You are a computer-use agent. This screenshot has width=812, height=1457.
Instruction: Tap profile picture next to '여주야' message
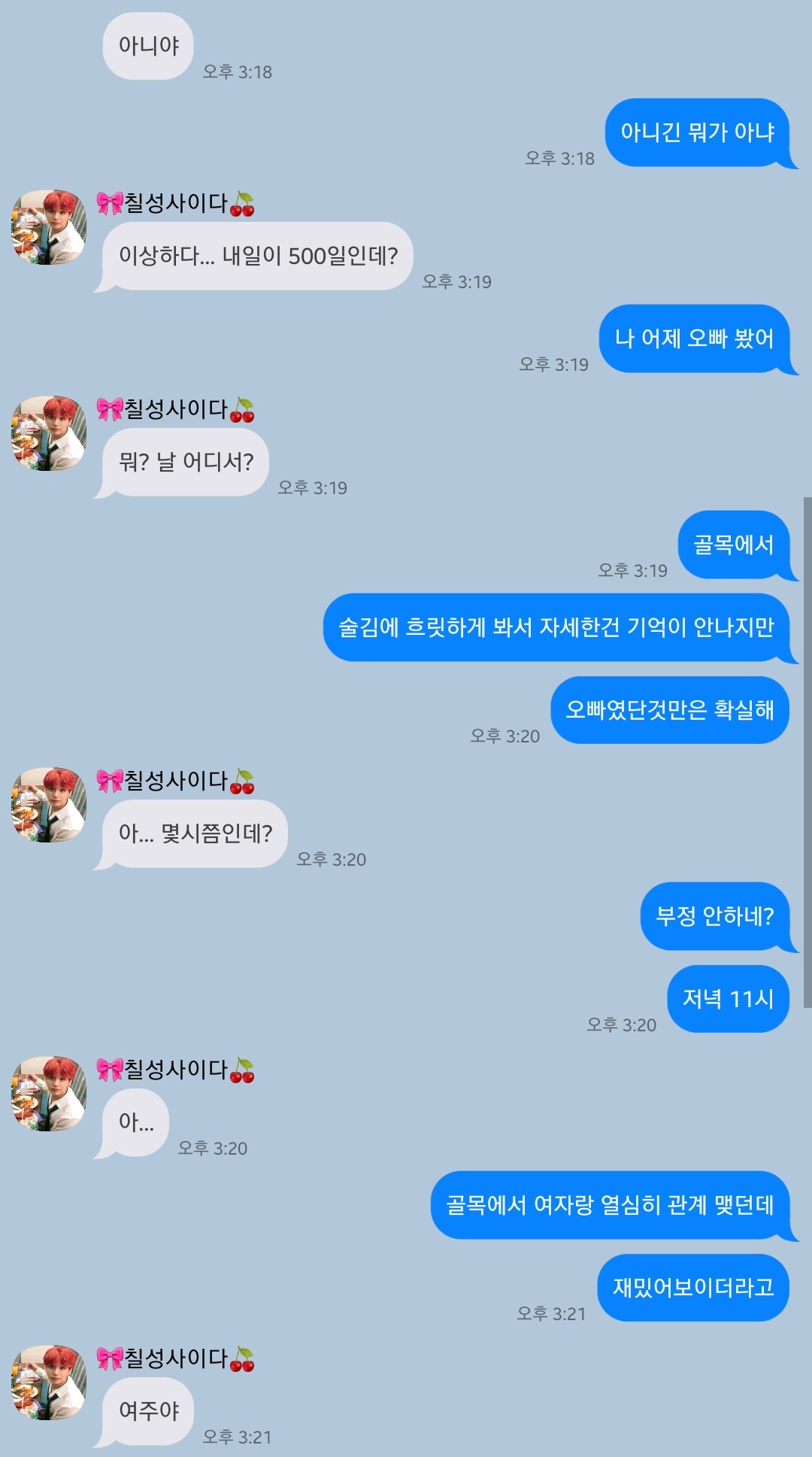click(x=49, y=1383)
